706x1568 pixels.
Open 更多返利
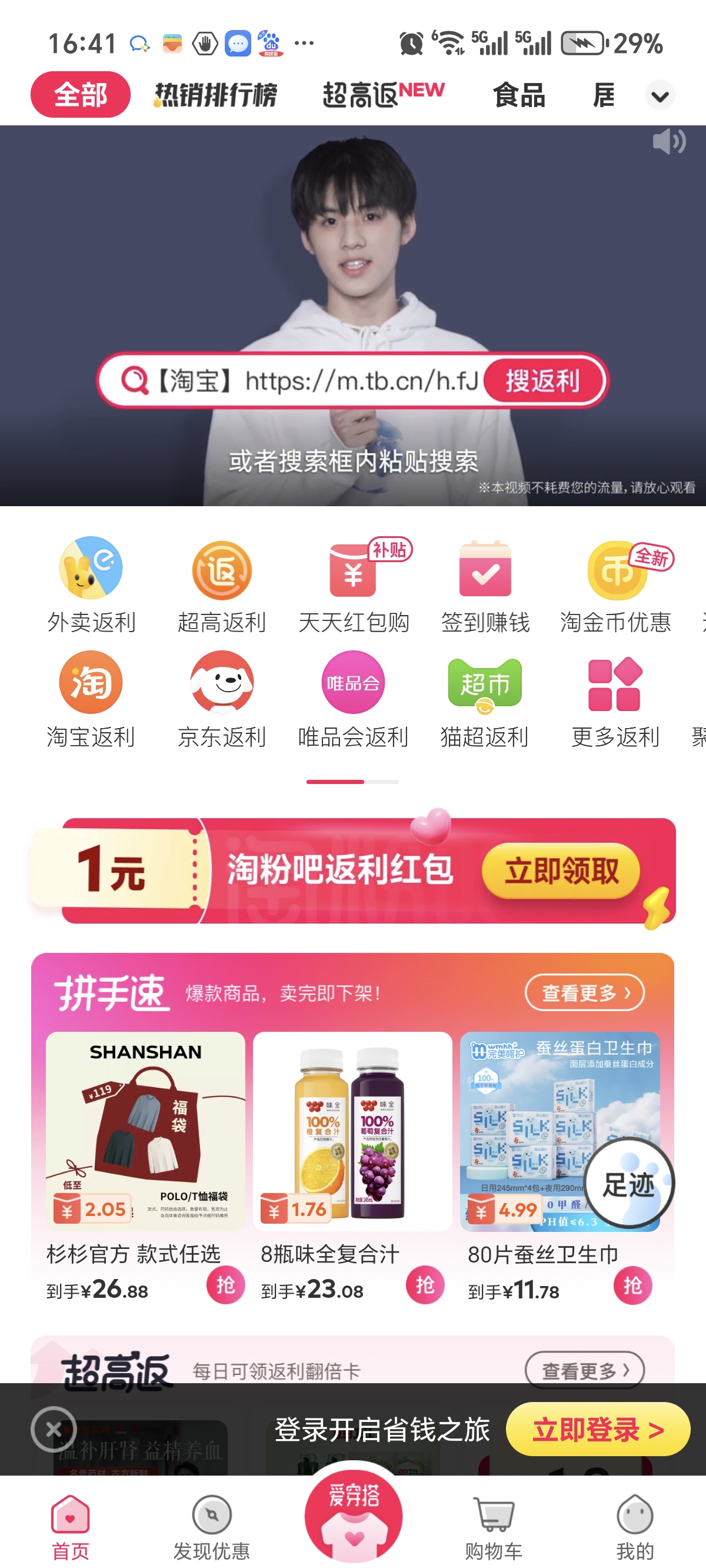point(615,699)
